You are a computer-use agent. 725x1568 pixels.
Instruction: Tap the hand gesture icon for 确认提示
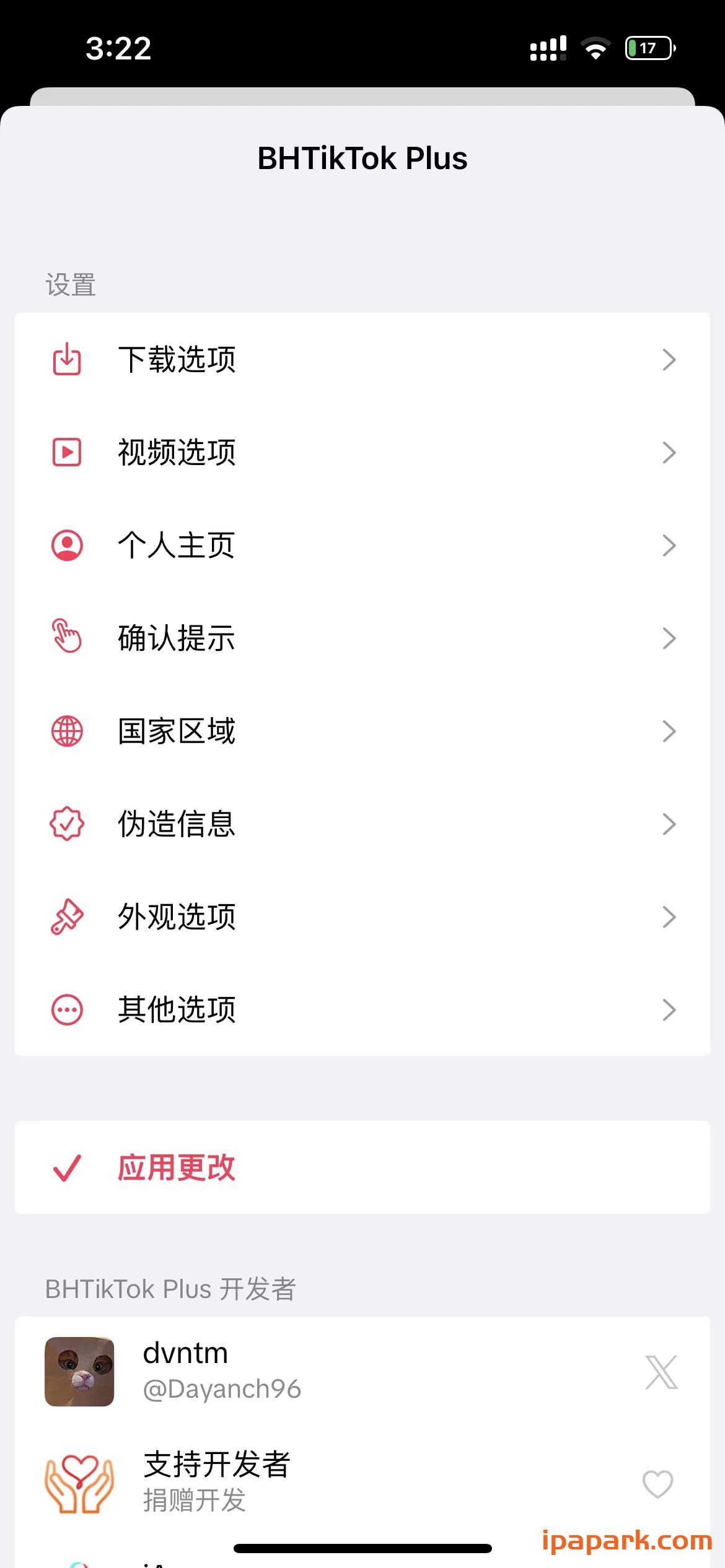(x=66, y=638)
